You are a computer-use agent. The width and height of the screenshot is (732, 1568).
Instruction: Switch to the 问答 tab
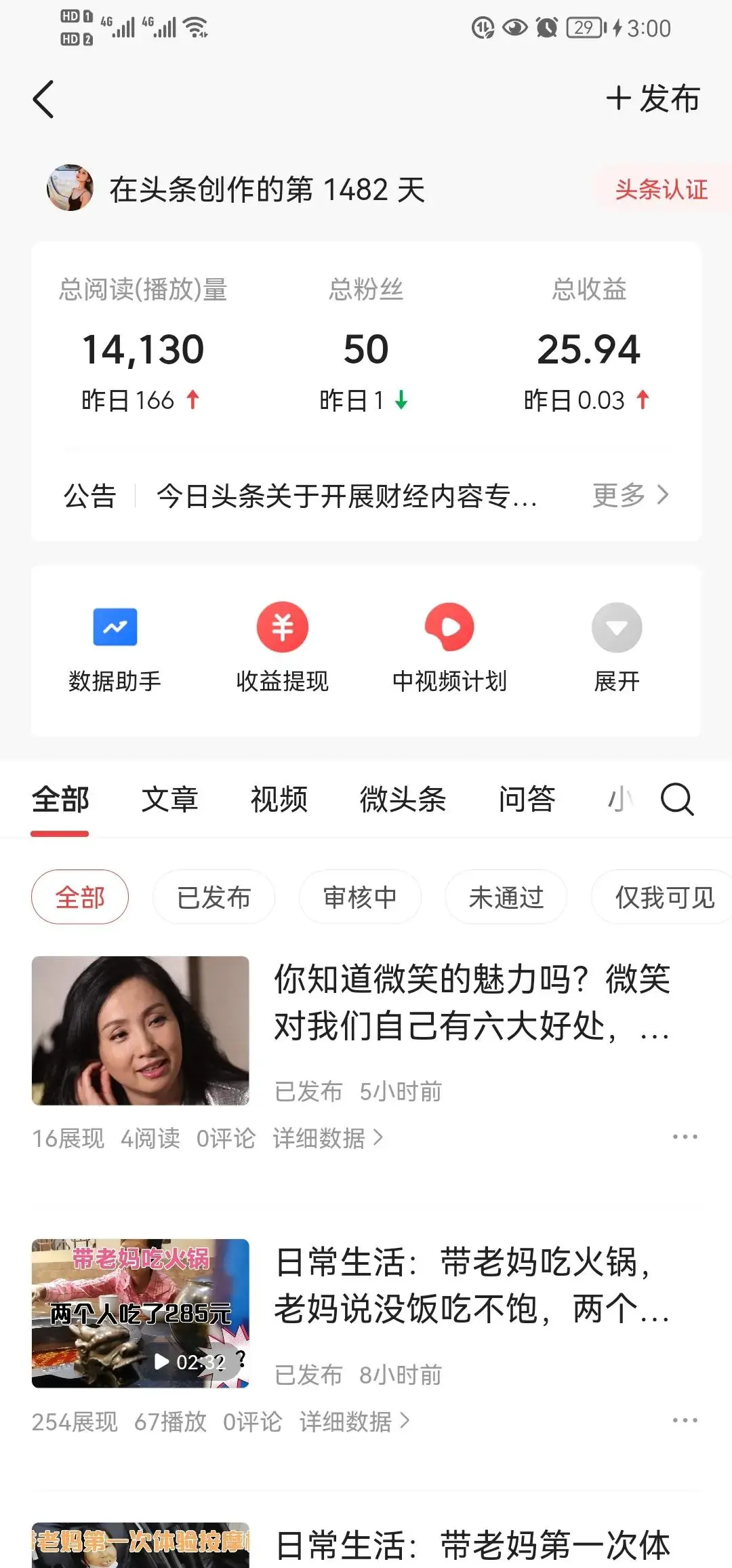click(527, 800)
